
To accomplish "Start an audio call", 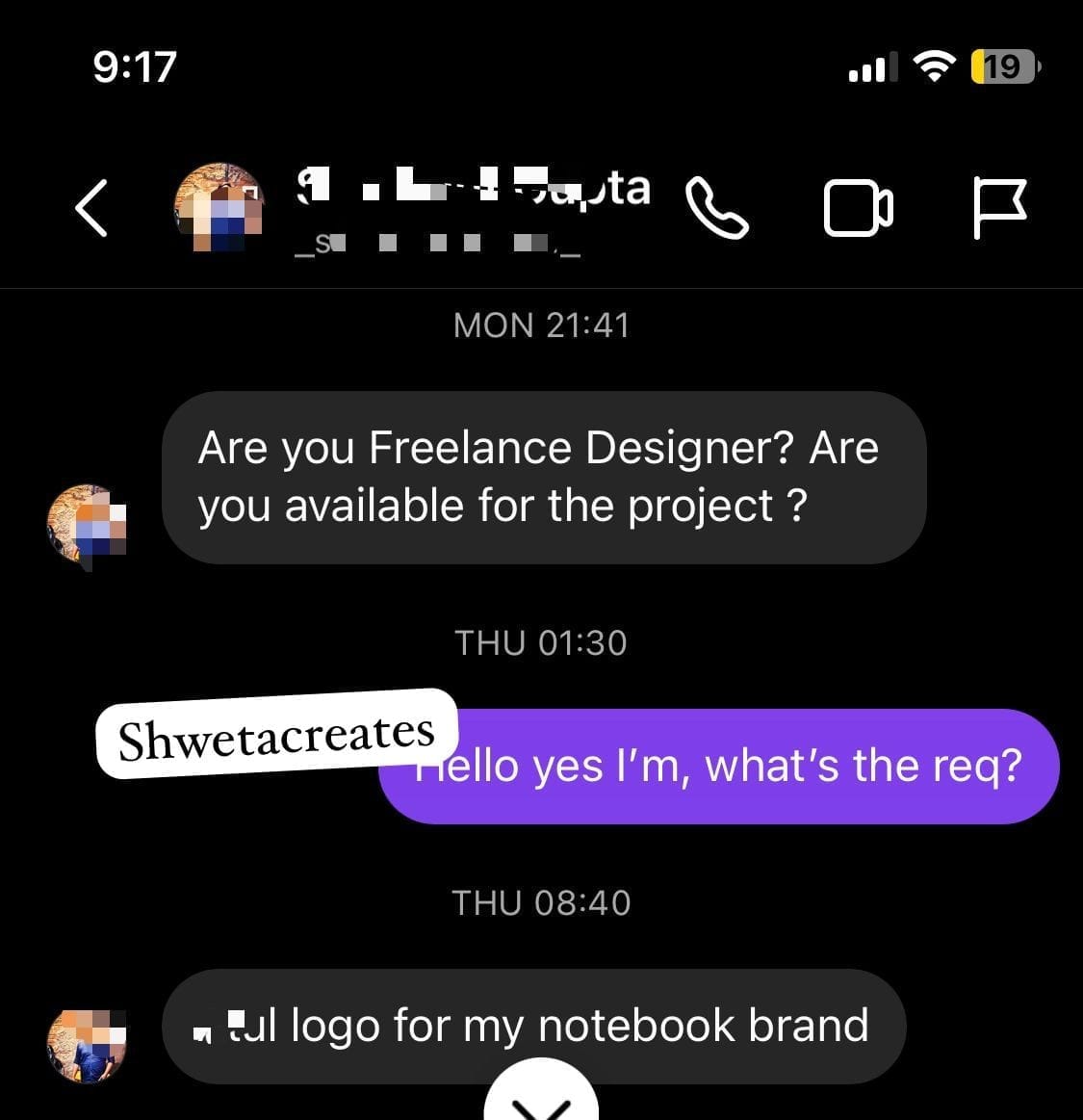I will [716, 207].
